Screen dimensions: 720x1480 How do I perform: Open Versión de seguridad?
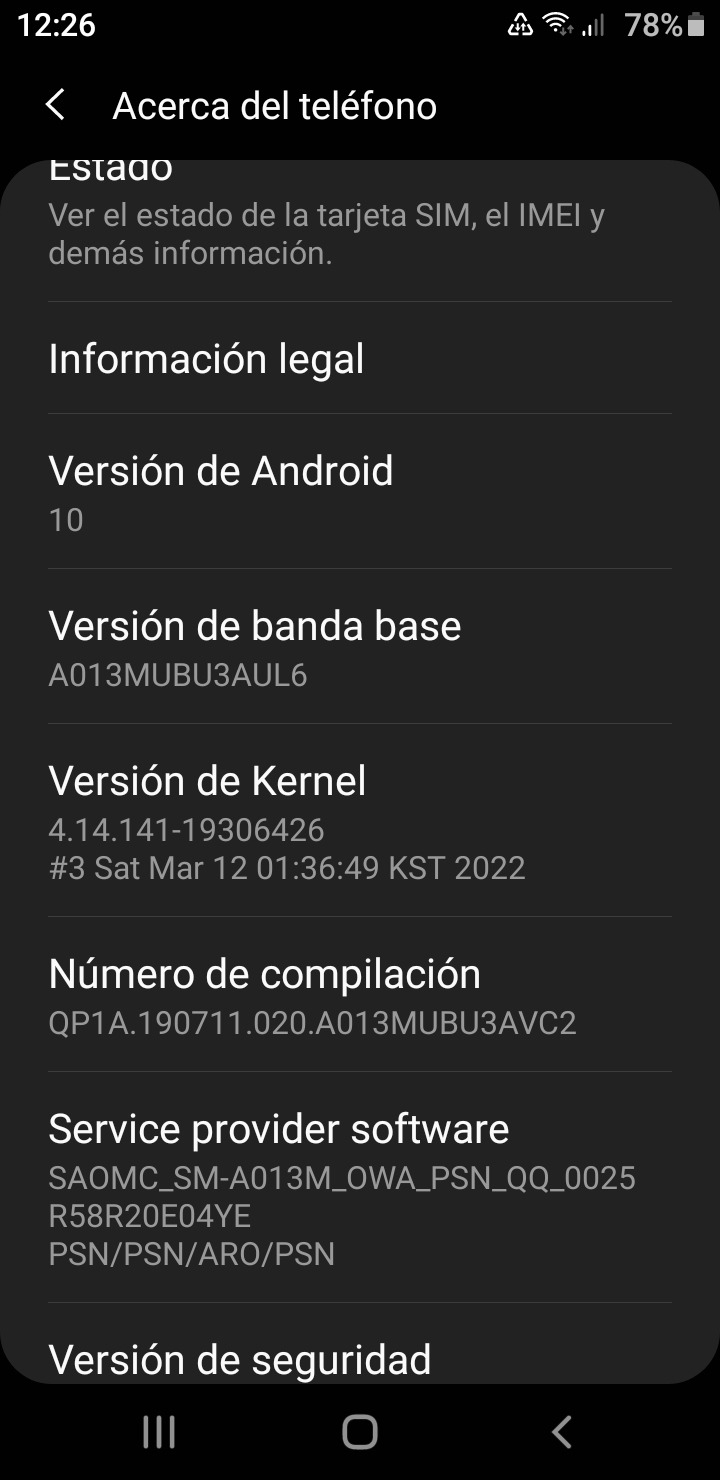click(x=360, y=1343)
